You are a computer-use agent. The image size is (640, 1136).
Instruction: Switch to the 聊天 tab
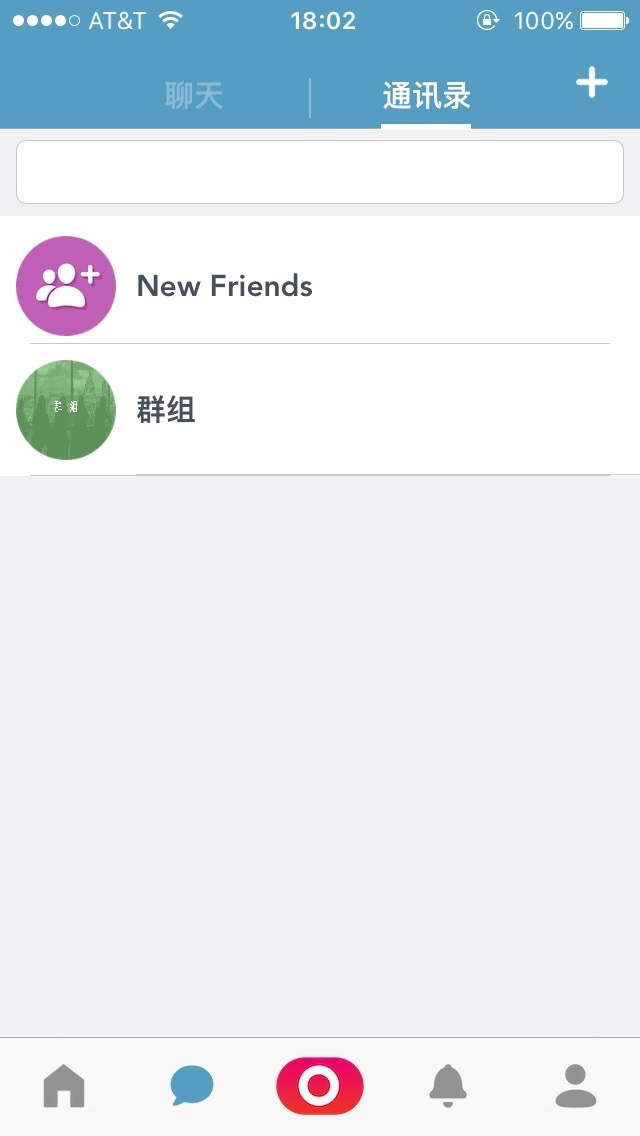click(193, 96)
